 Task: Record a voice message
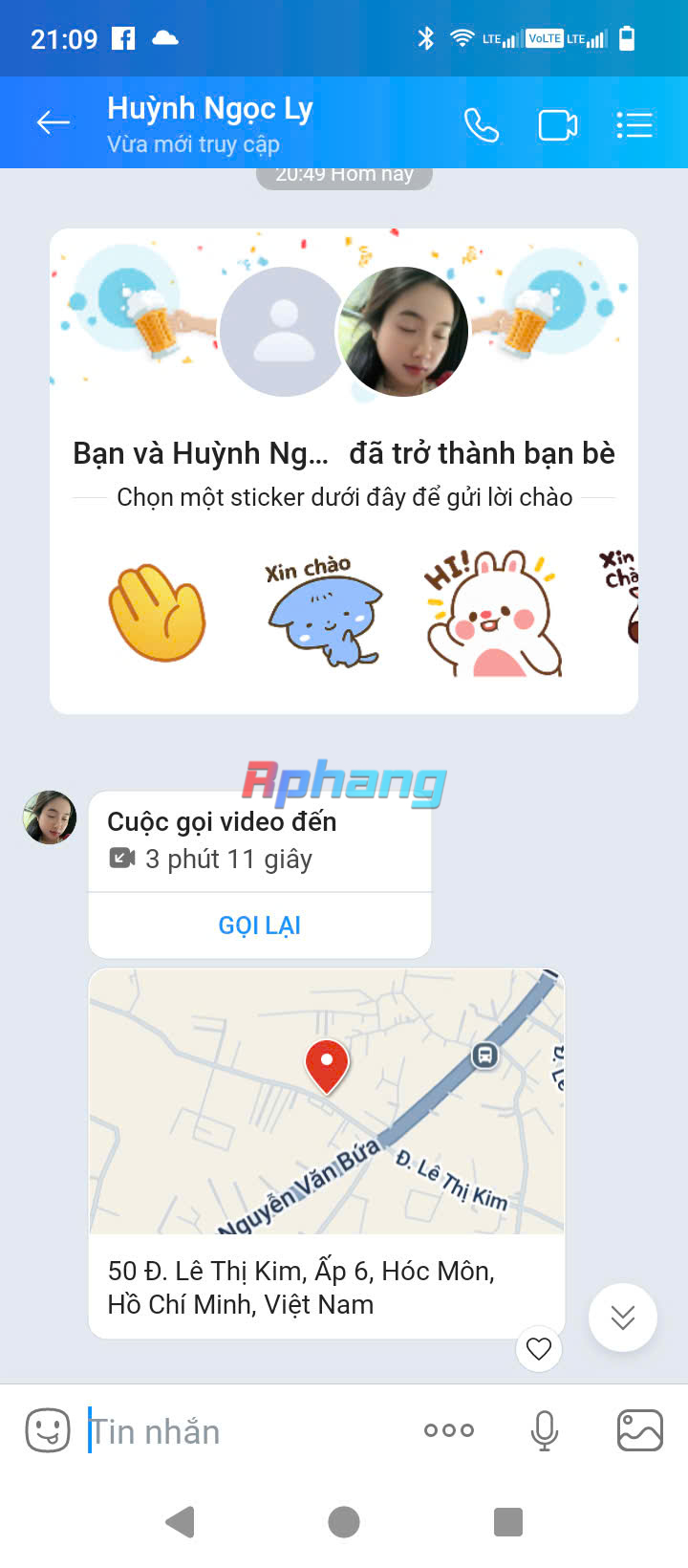(x=545, y=1431)
